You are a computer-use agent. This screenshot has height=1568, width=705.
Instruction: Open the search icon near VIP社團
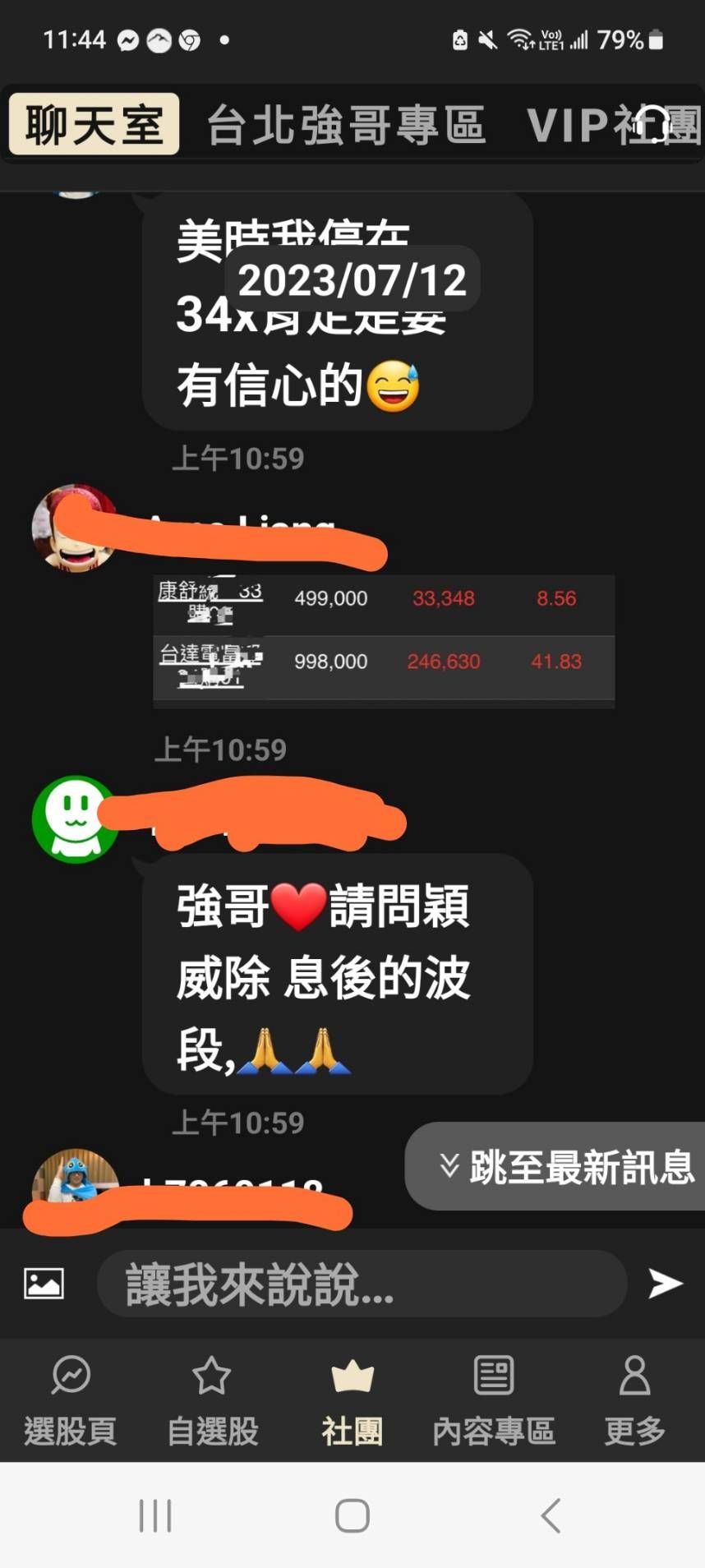tap(655, 125)
